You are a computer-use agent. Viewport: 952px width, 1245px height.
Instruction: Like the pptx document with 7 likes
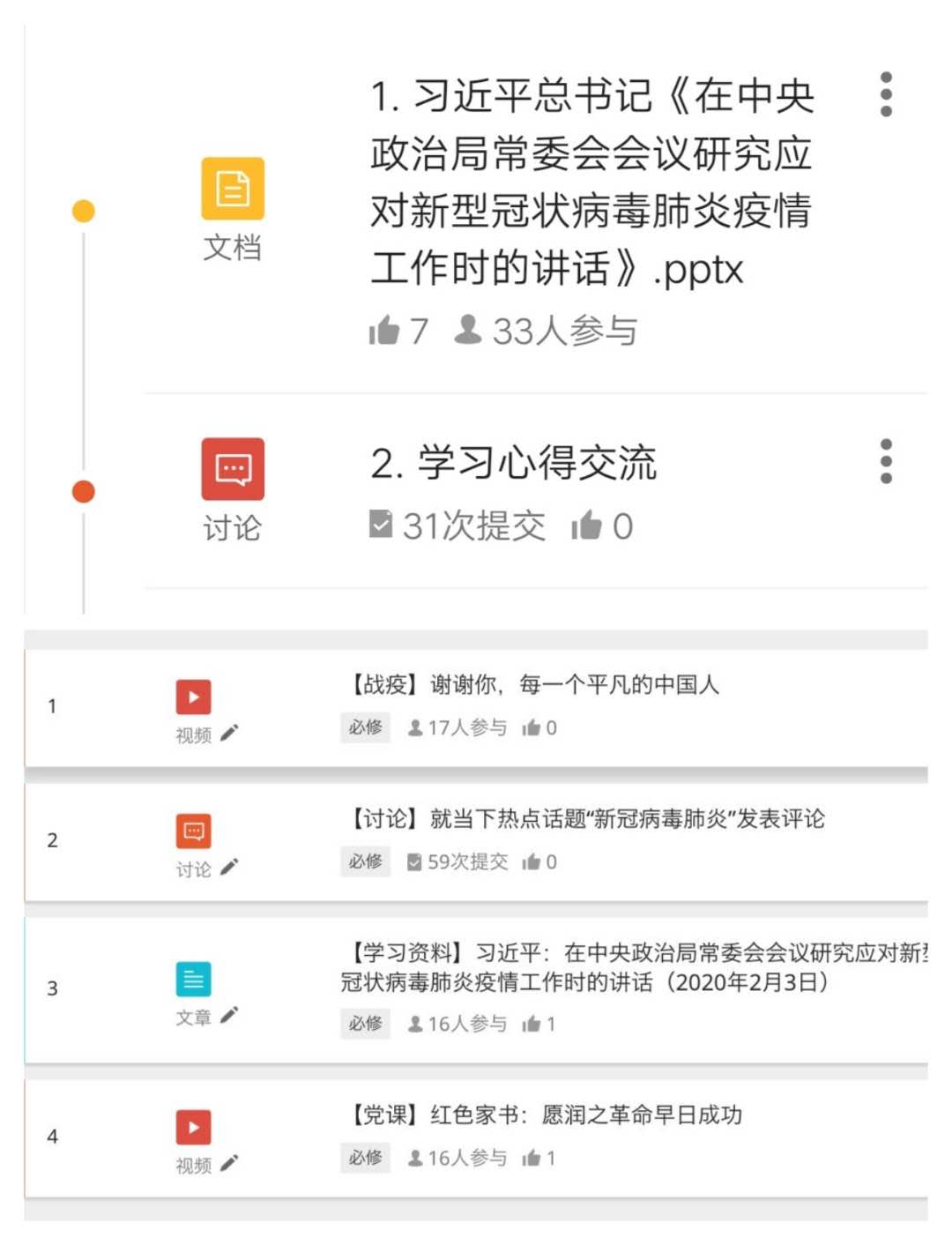click(384, 332)
